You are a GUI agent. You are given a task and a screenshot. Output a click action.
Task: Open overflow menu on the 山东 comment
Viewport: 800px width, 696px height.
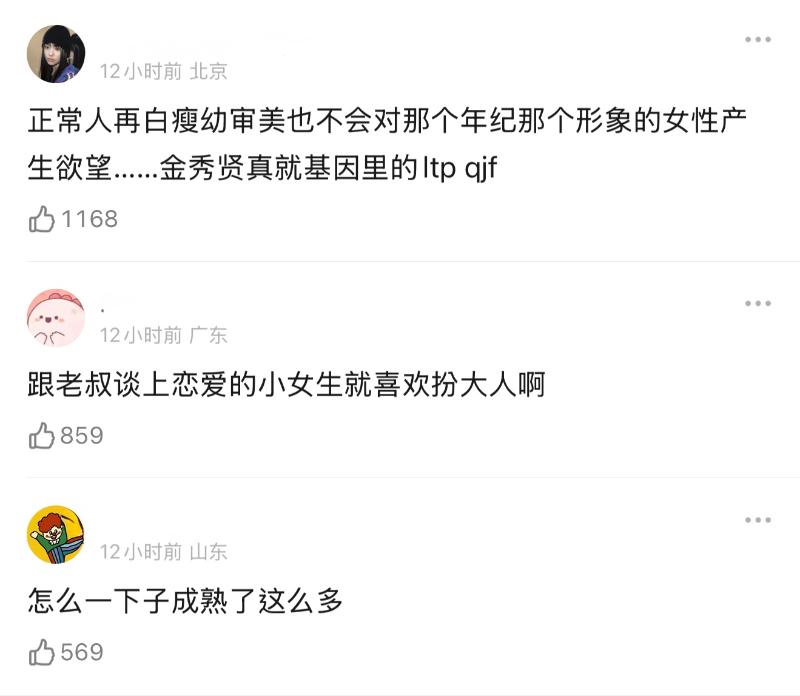(757, 520)
